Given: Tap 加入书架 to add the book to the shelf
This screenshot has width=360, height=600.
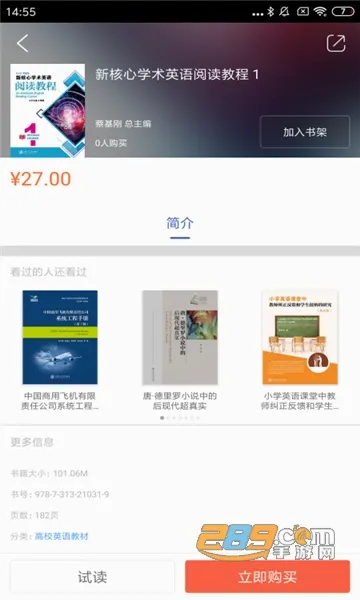Looking at the screenshot, I should click(x=305, y=132).
